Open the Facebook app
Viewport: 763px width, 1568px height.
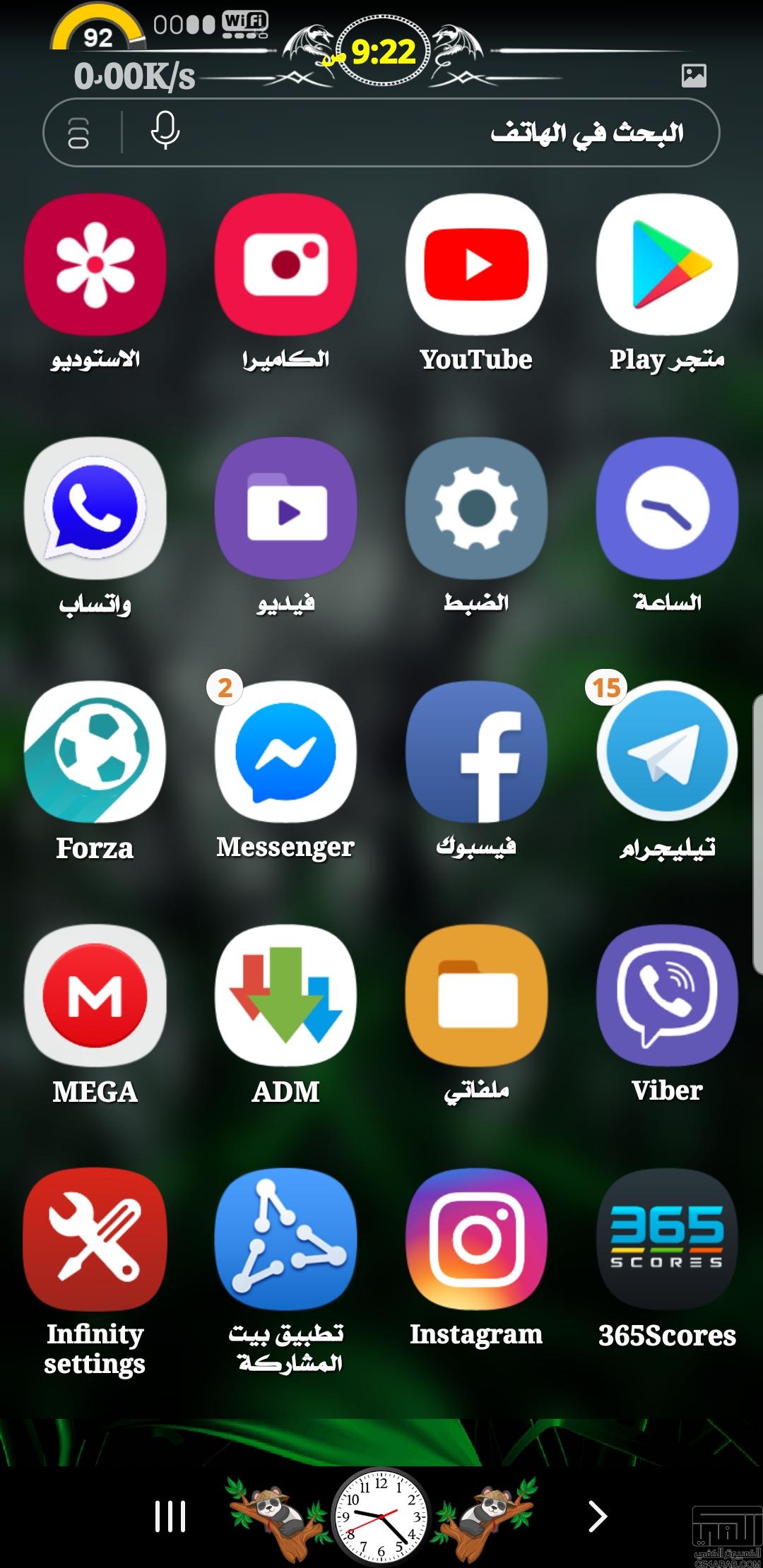pyautogui.click(x=476, y=752)
